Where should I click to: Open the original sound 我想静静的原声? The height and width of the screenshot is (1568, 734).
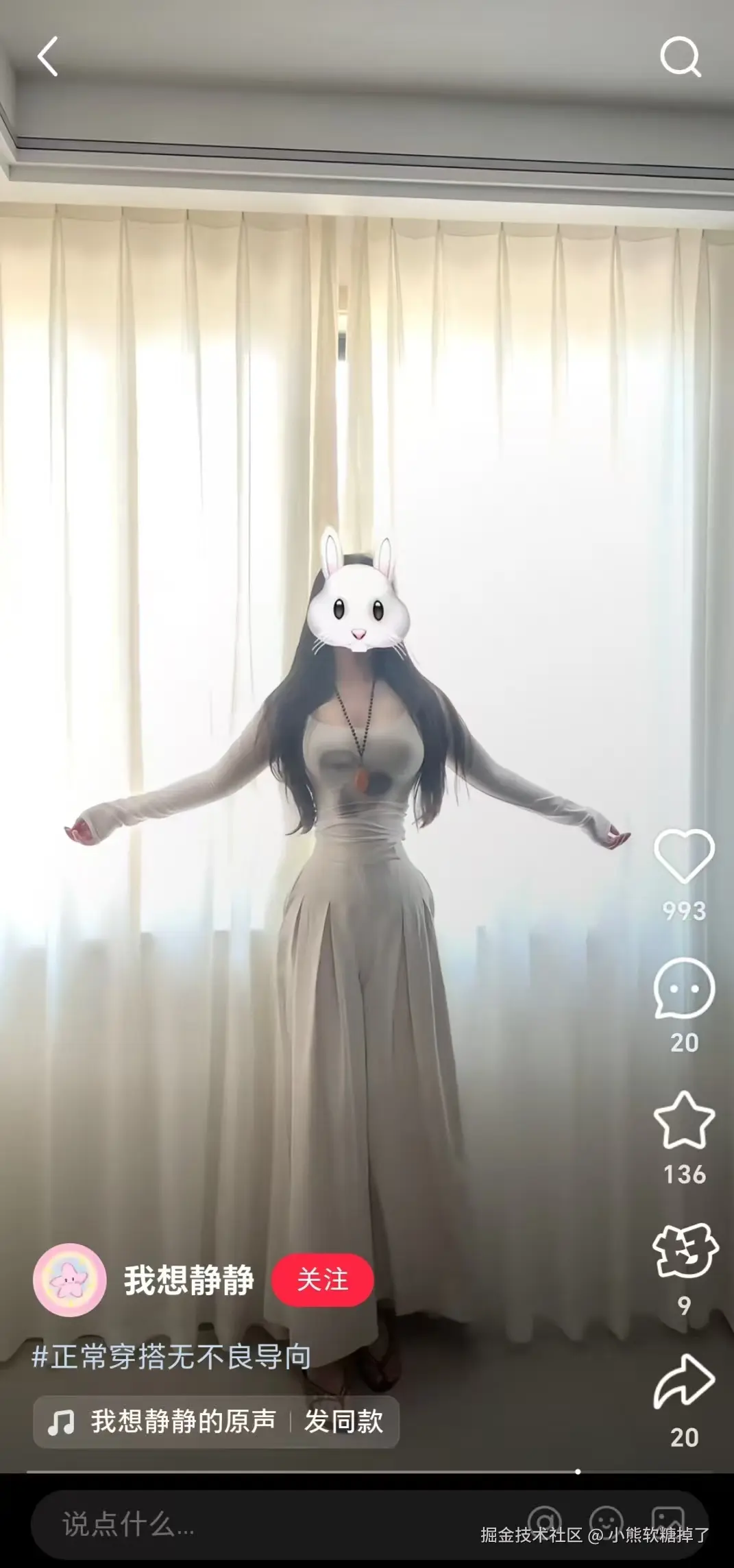pyautogui.click(x=182, y=1421)
